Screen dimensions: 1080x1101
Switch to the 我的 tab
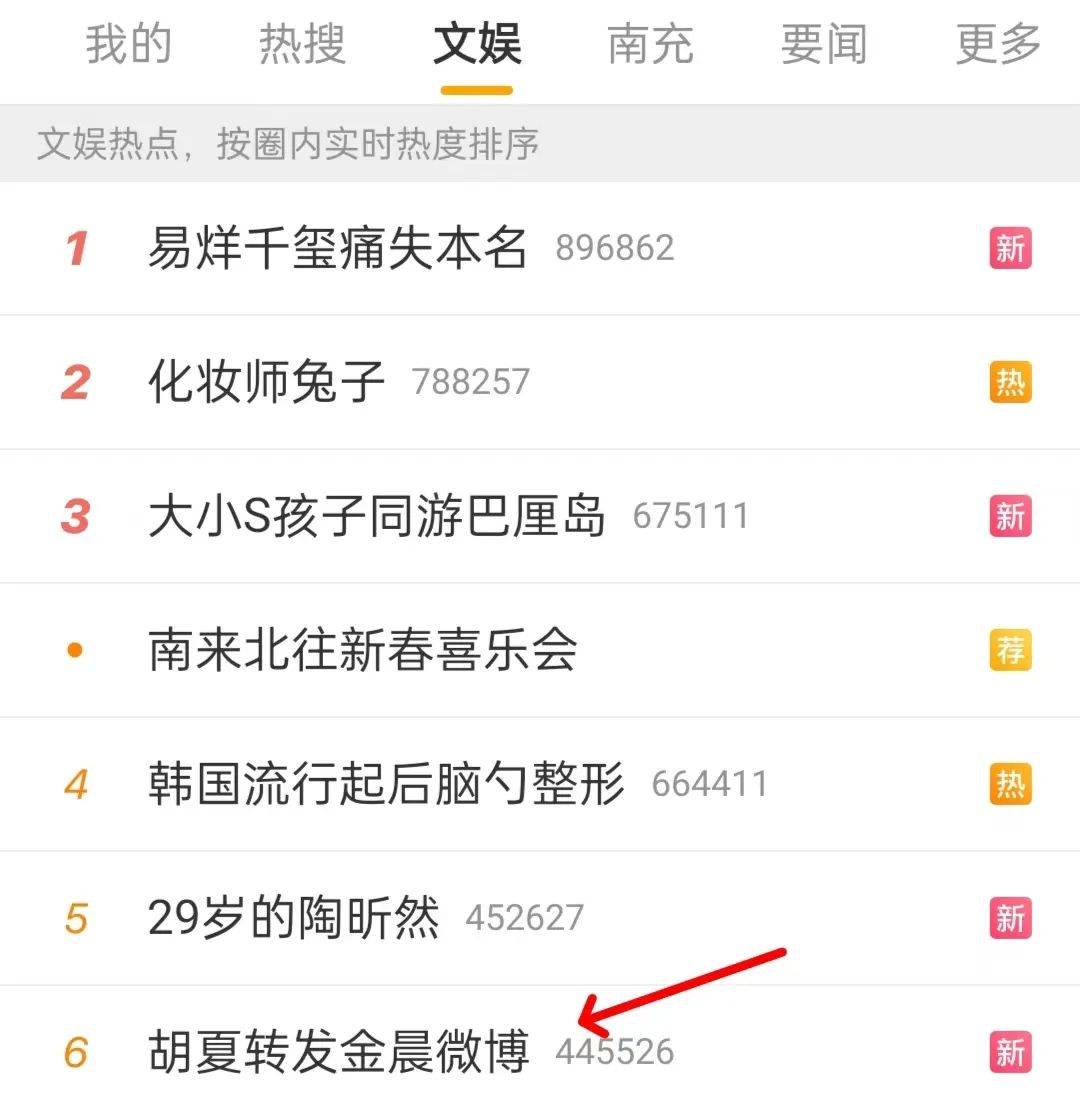pyautogui.click(x=128, y=45)
